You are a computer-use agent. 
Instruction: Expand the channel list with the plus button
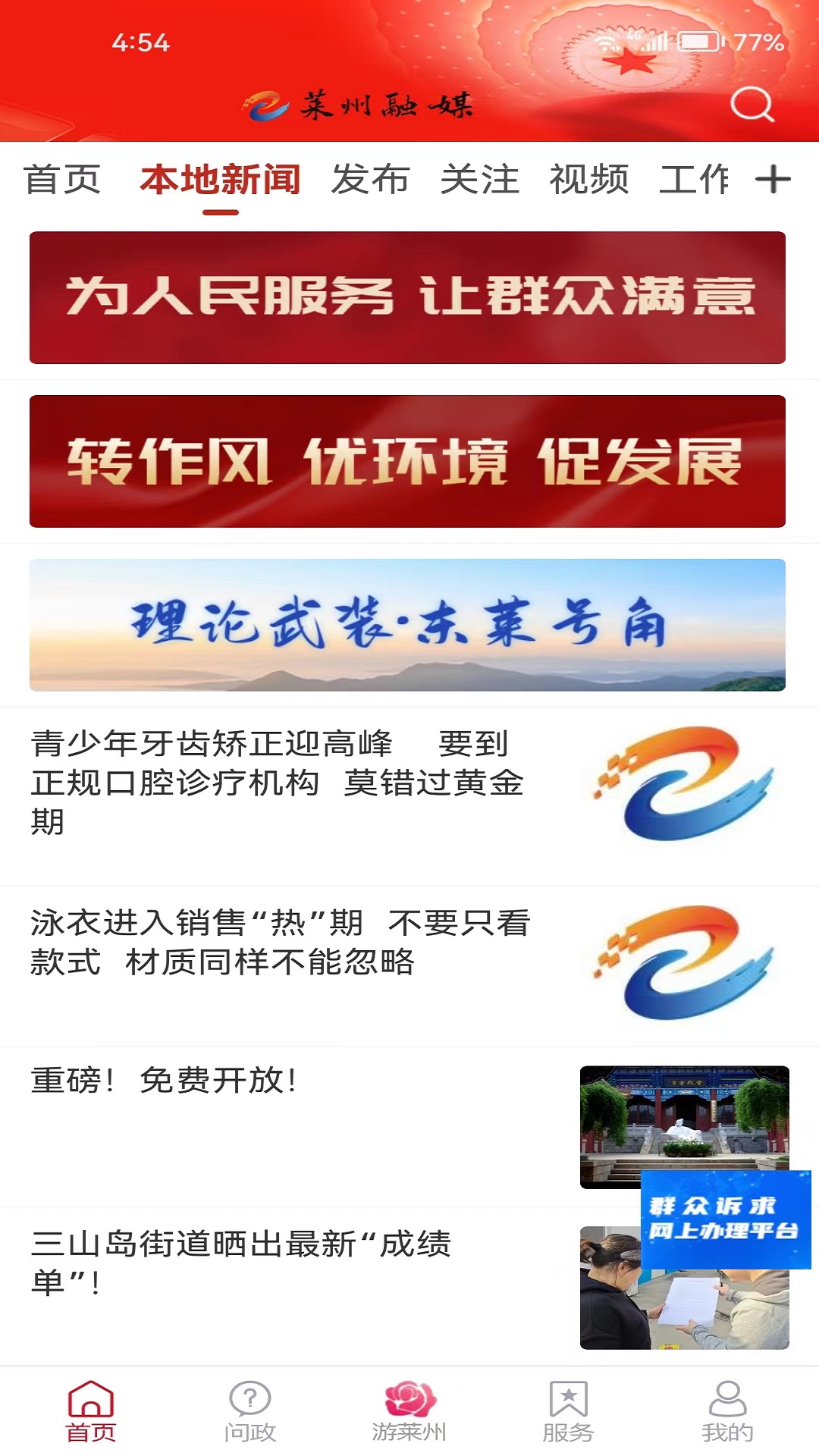pyautogui.click(x=775, y=180)
